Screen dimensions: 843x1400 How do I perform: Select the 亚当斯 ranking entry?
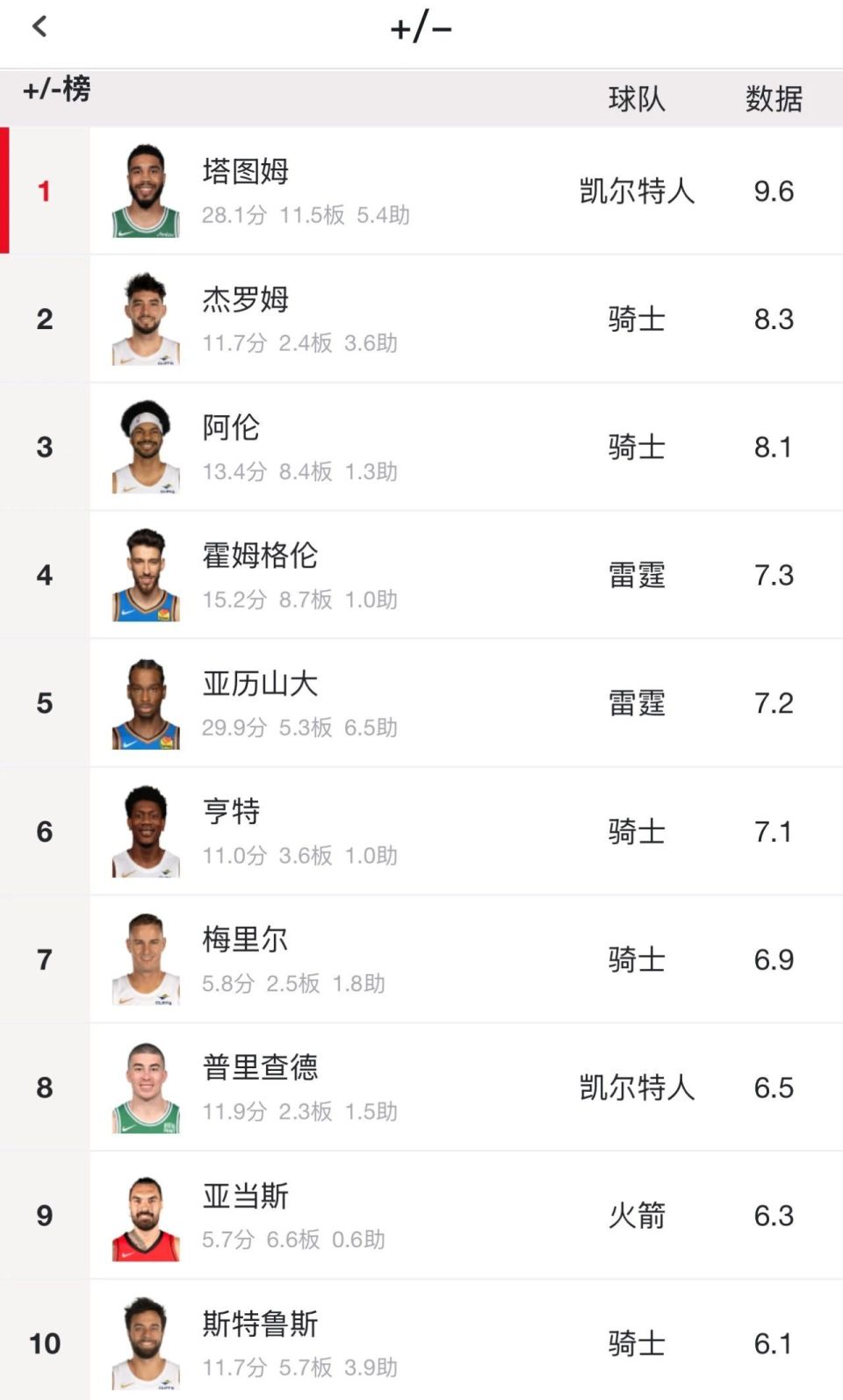point(421,1216)
